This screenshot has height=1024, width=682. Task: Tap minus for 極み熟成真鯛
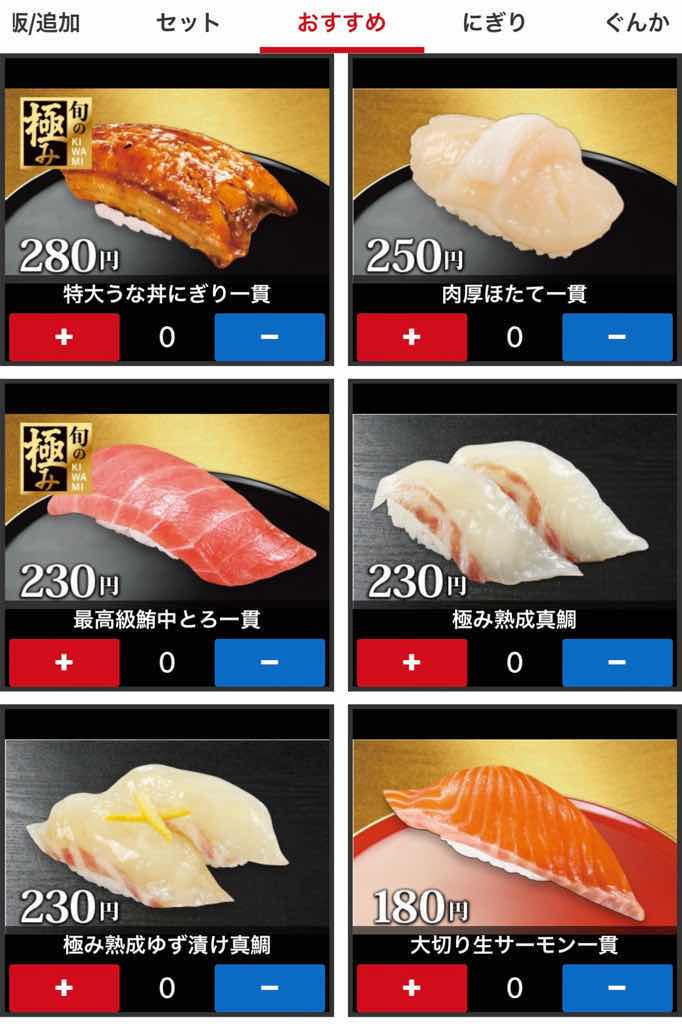616,662
